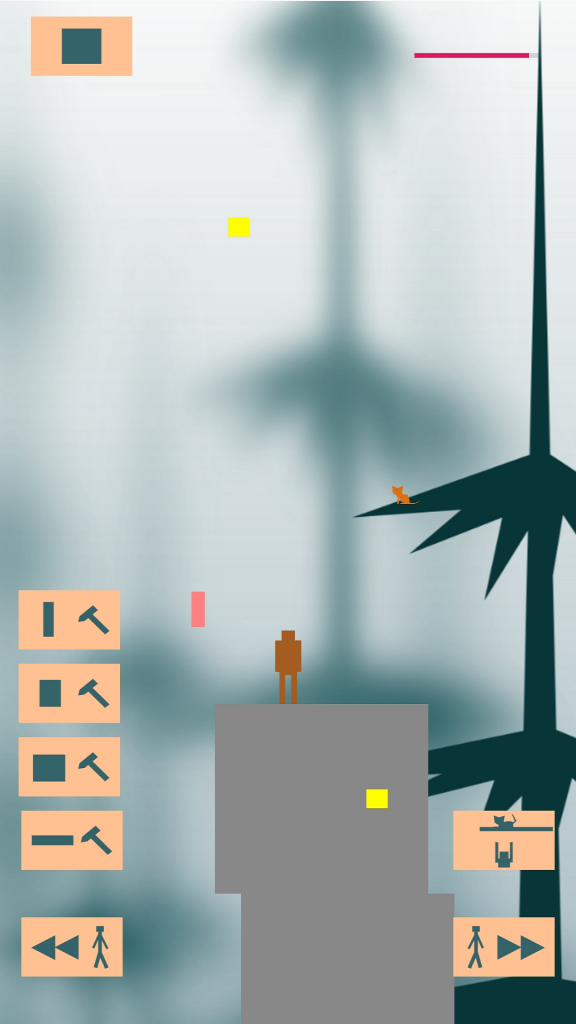
Task: Move the character right
Action: point(504,947)
